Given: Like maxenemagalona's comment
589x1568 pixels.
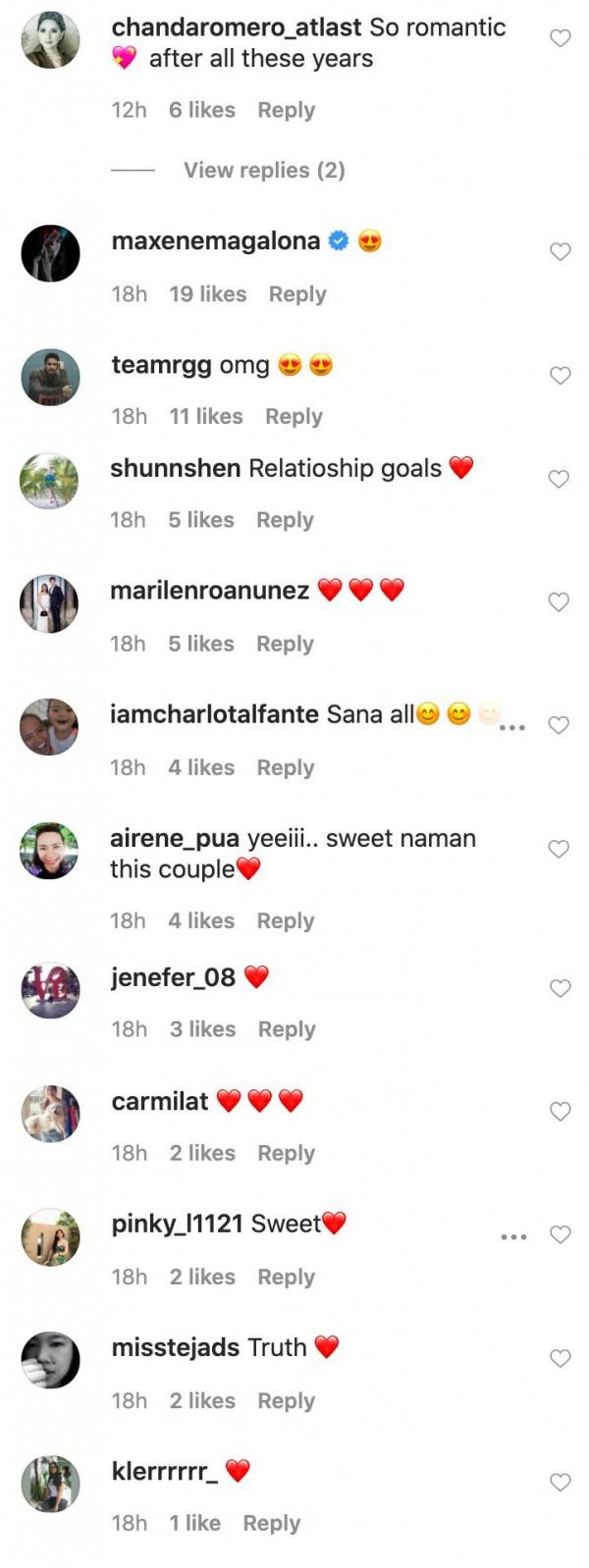Looking at the screenshot, I should click(x=560, y=252).
